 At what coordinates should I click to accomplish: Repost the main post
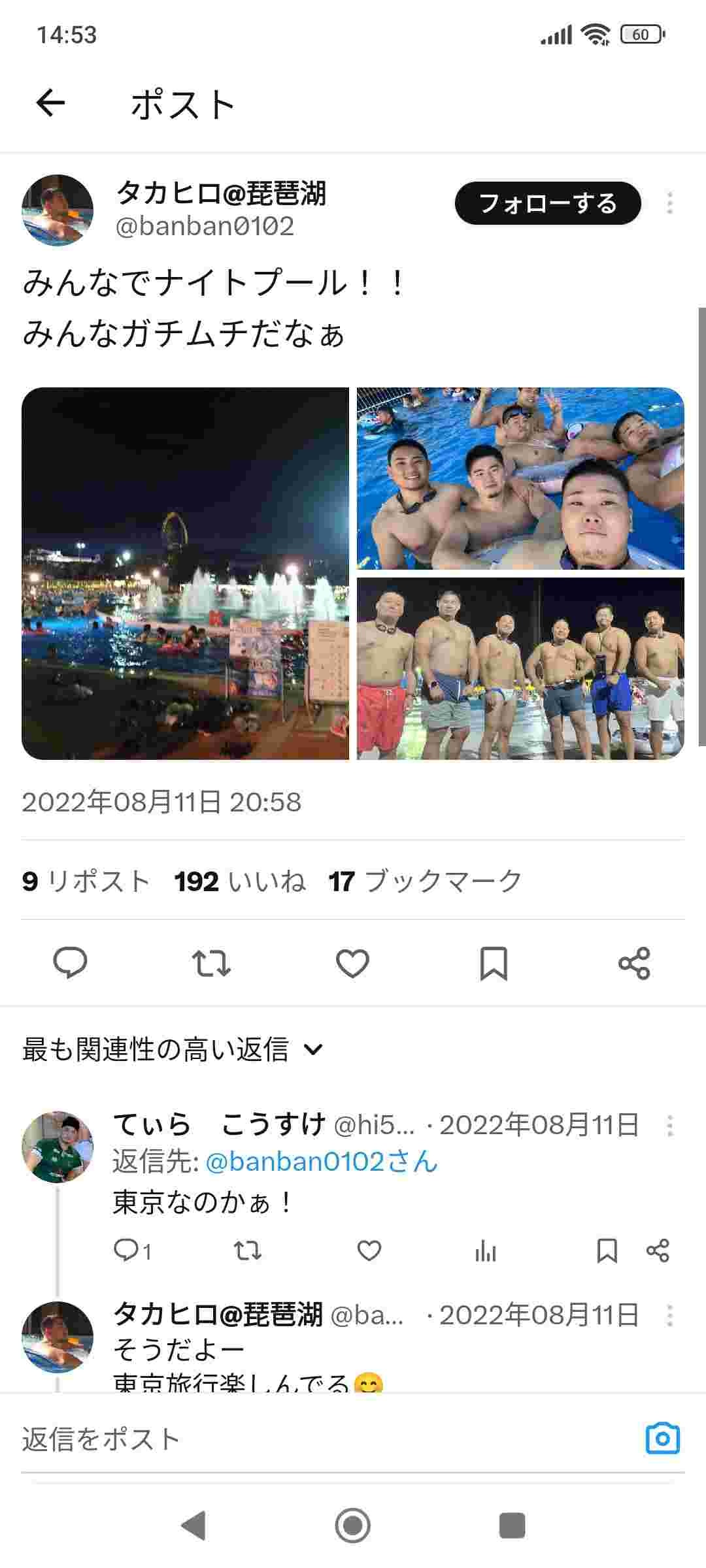pos(211,963)
